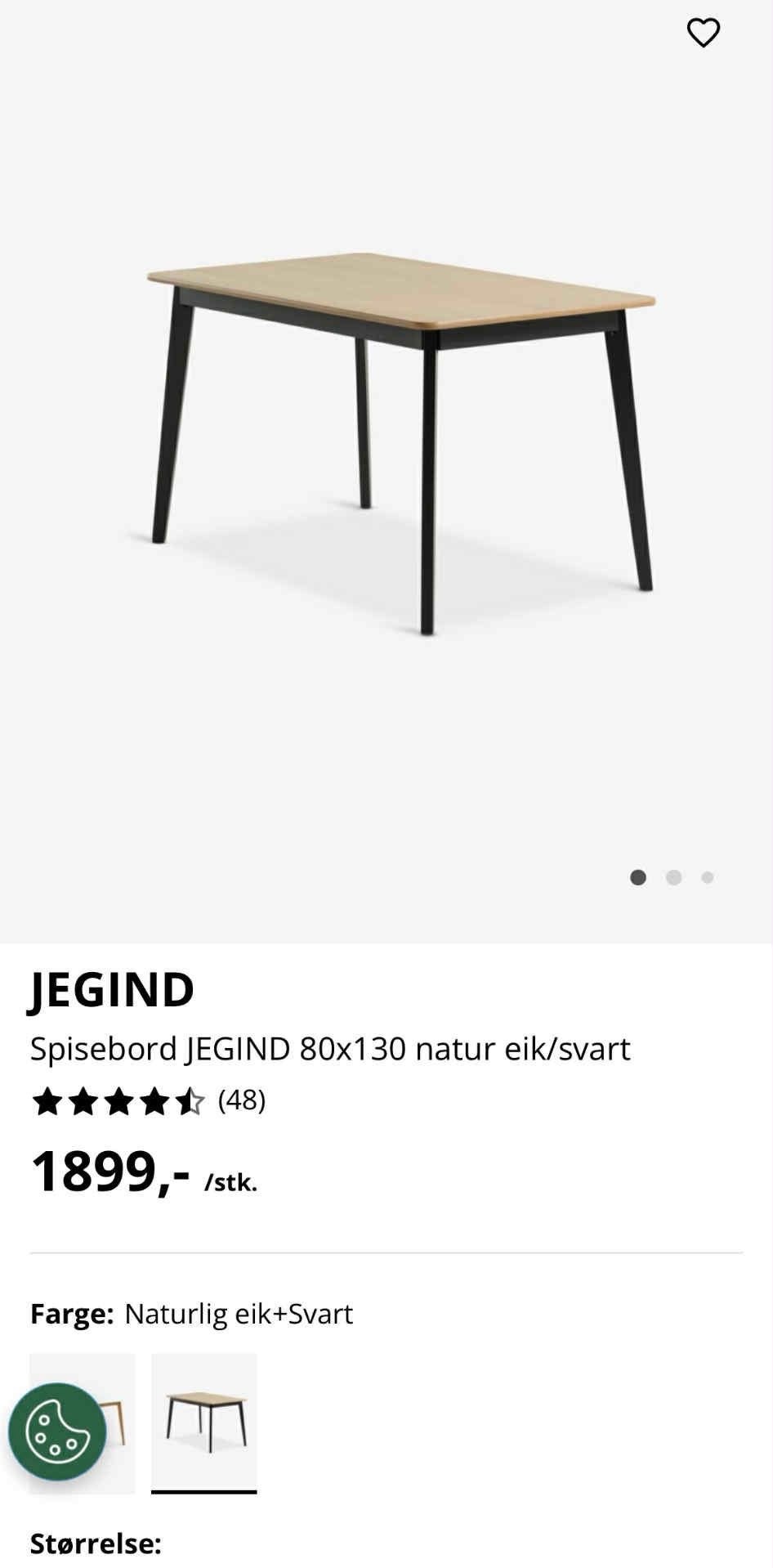Add JEGIND table to favorites heart
The height and width of the screenshot is (1568, 773).
(703, 33)
